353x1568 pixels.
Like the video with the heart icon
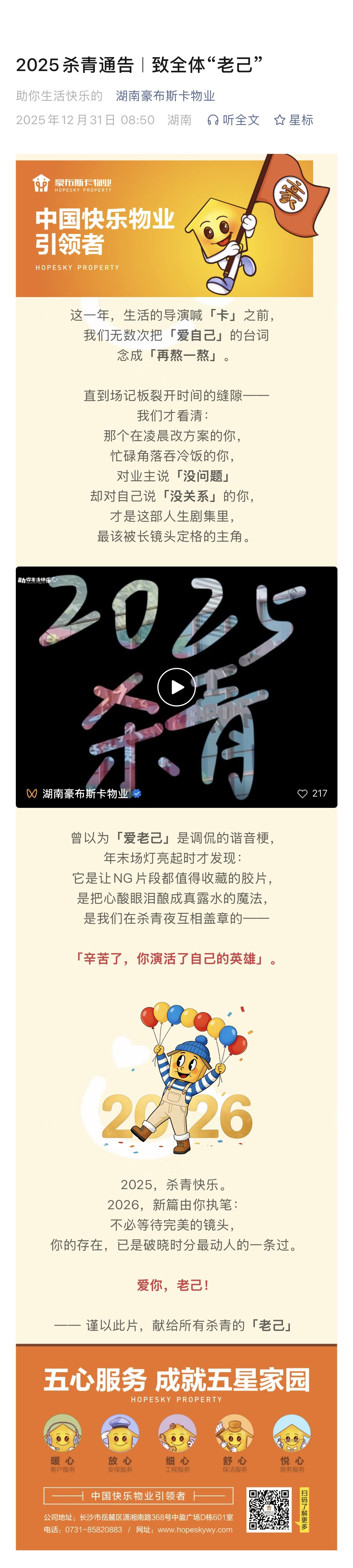pyautogui.click(x=303, y=793)
